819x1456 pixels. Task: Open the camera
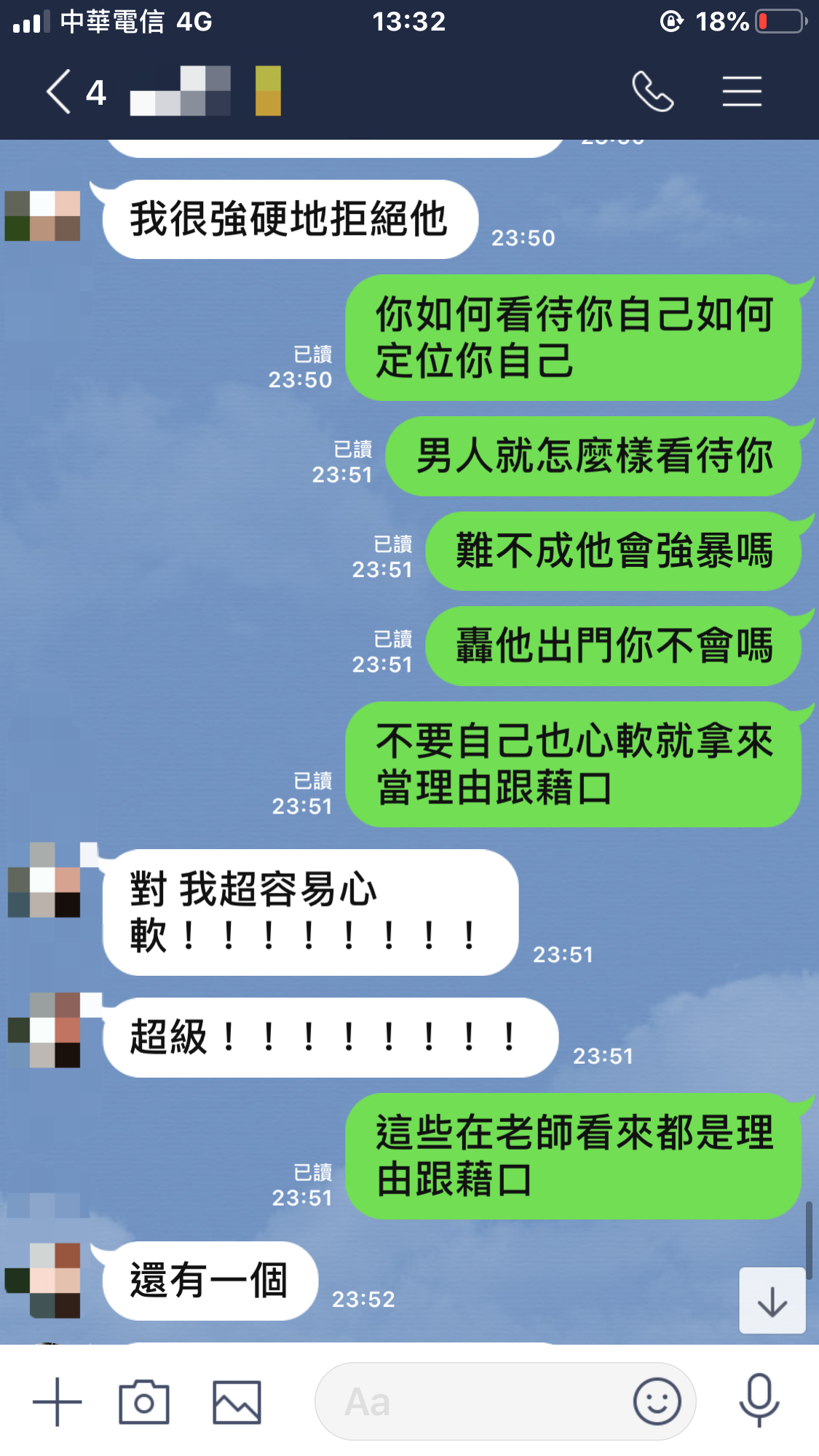click(144, 1401)
